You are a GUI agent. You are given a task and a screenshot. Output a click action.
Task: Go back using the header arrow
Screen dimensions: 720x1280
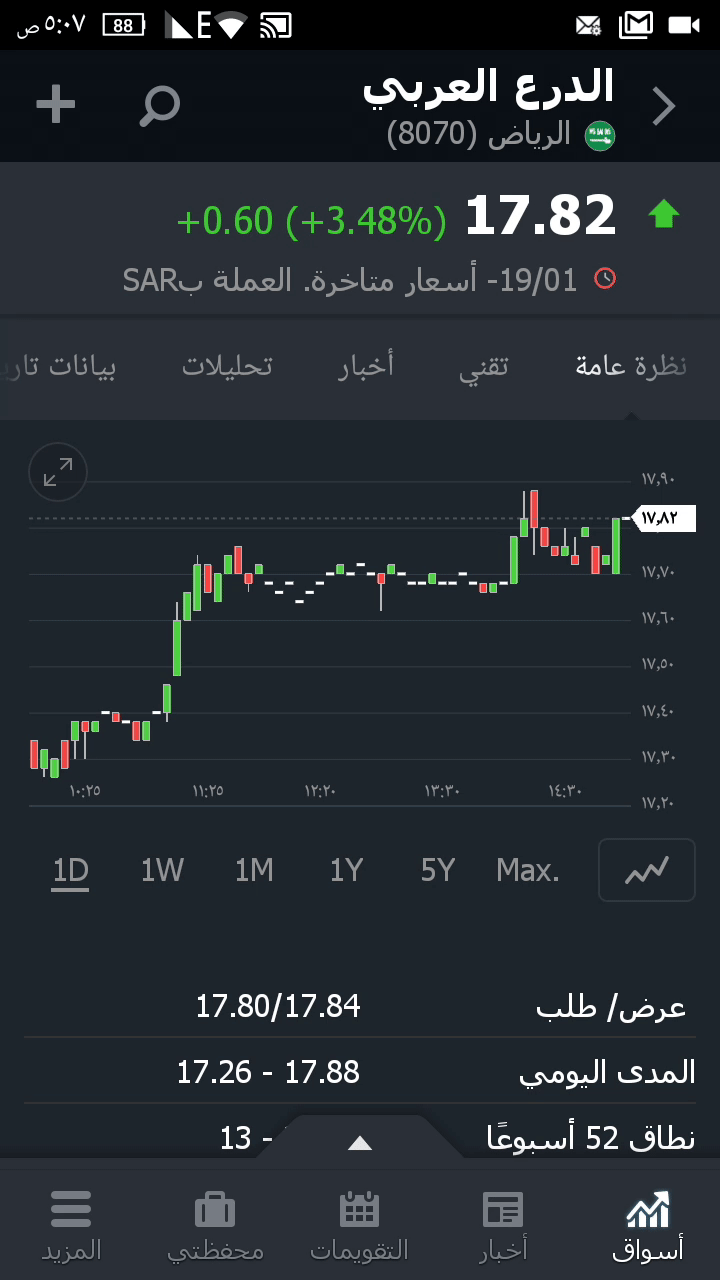tap(664, 106)
